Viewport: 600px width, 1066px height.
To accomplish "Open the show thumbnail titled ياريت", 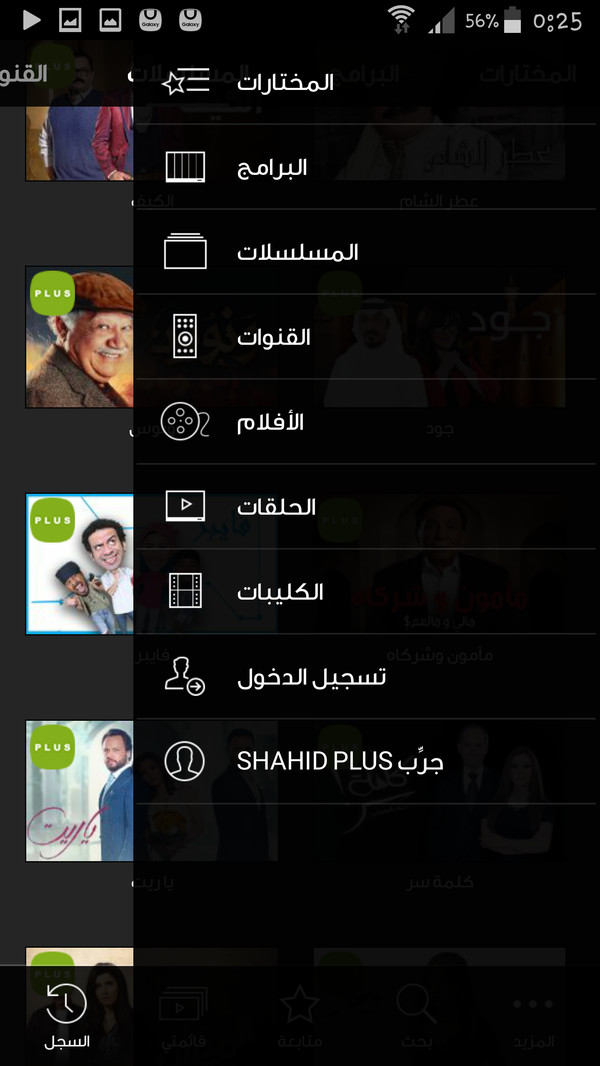I will (79, 790).
